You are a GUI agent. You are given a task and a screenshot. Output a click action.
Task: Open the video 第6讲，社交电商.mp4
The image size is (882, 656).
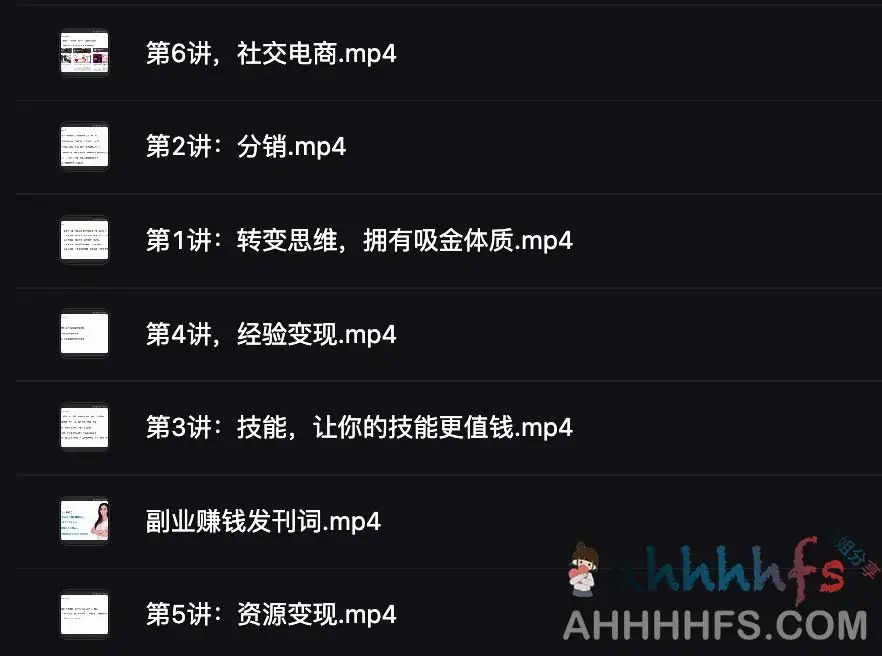point(271,54)
